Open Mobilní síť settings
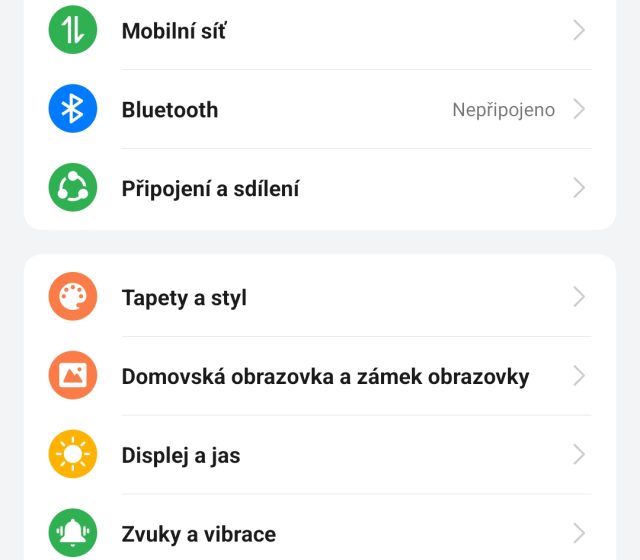 (x=174, y=31)
